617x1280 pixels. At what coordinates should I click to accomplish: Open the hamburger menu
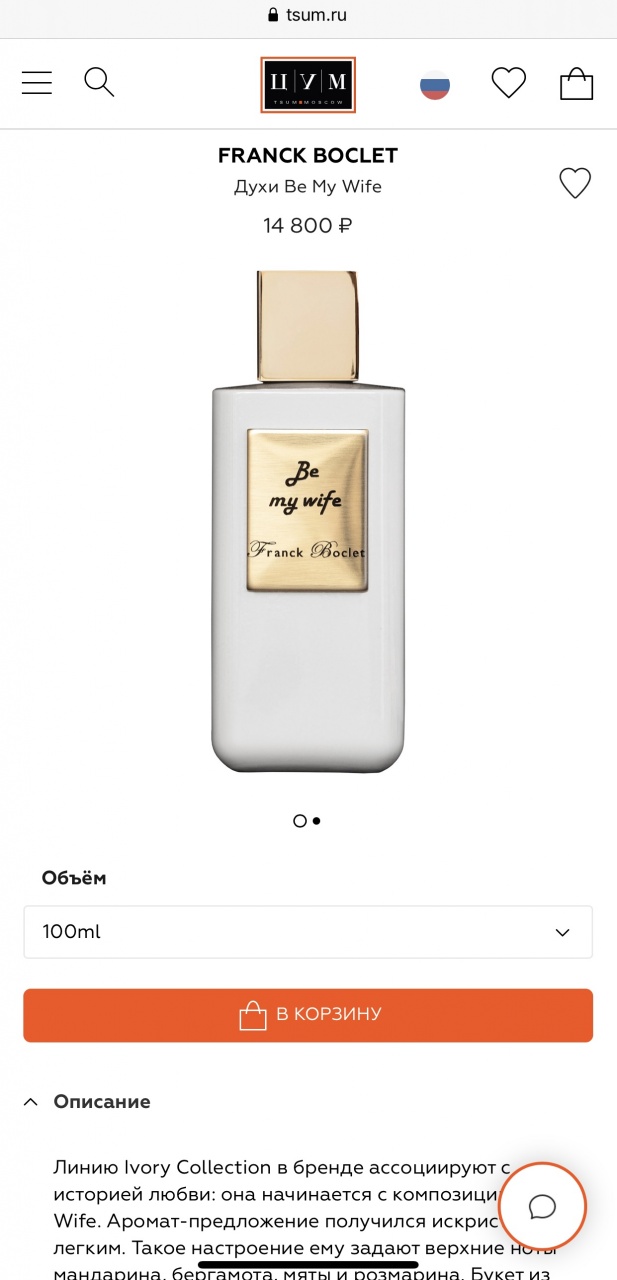[37, 83]
